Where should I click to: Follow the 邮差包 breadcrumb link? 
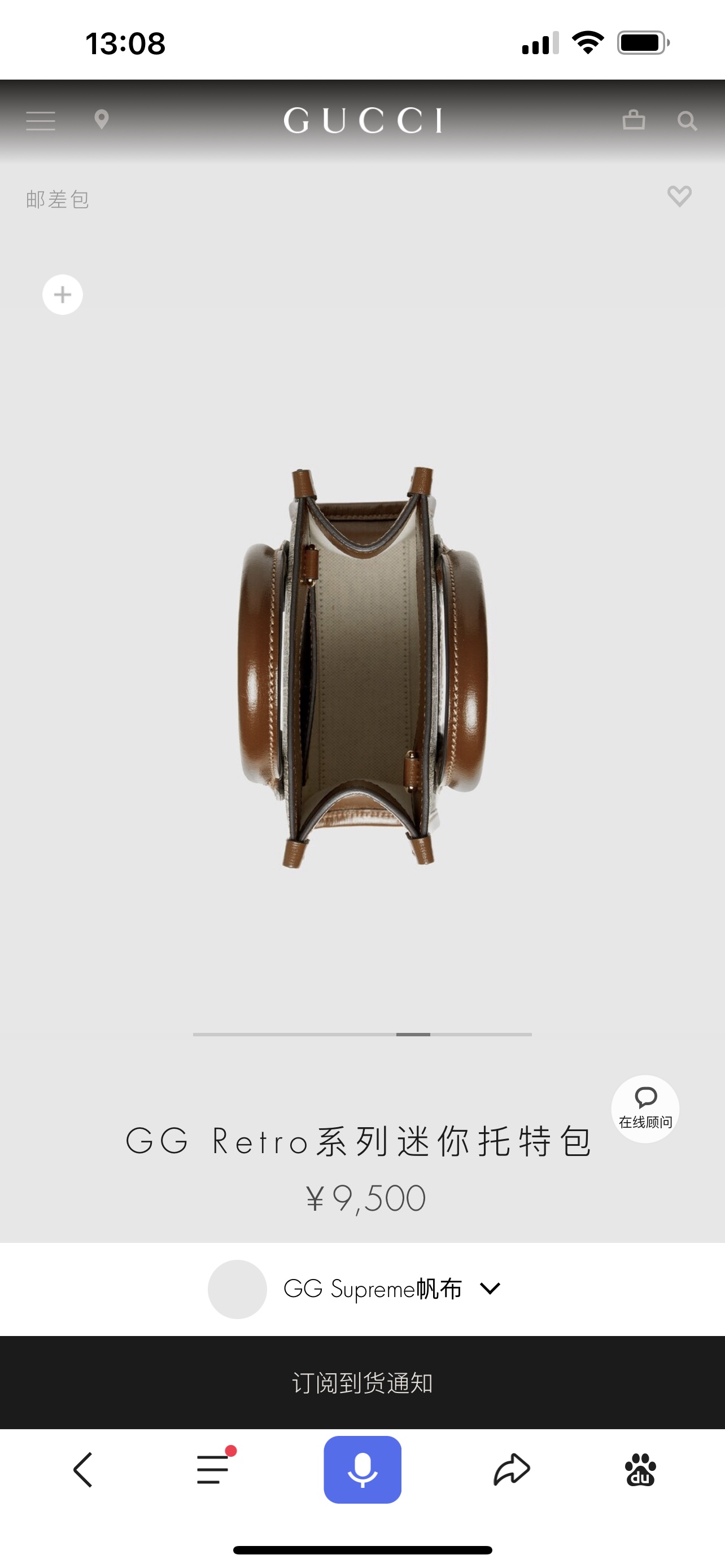(x=58, y=200)
